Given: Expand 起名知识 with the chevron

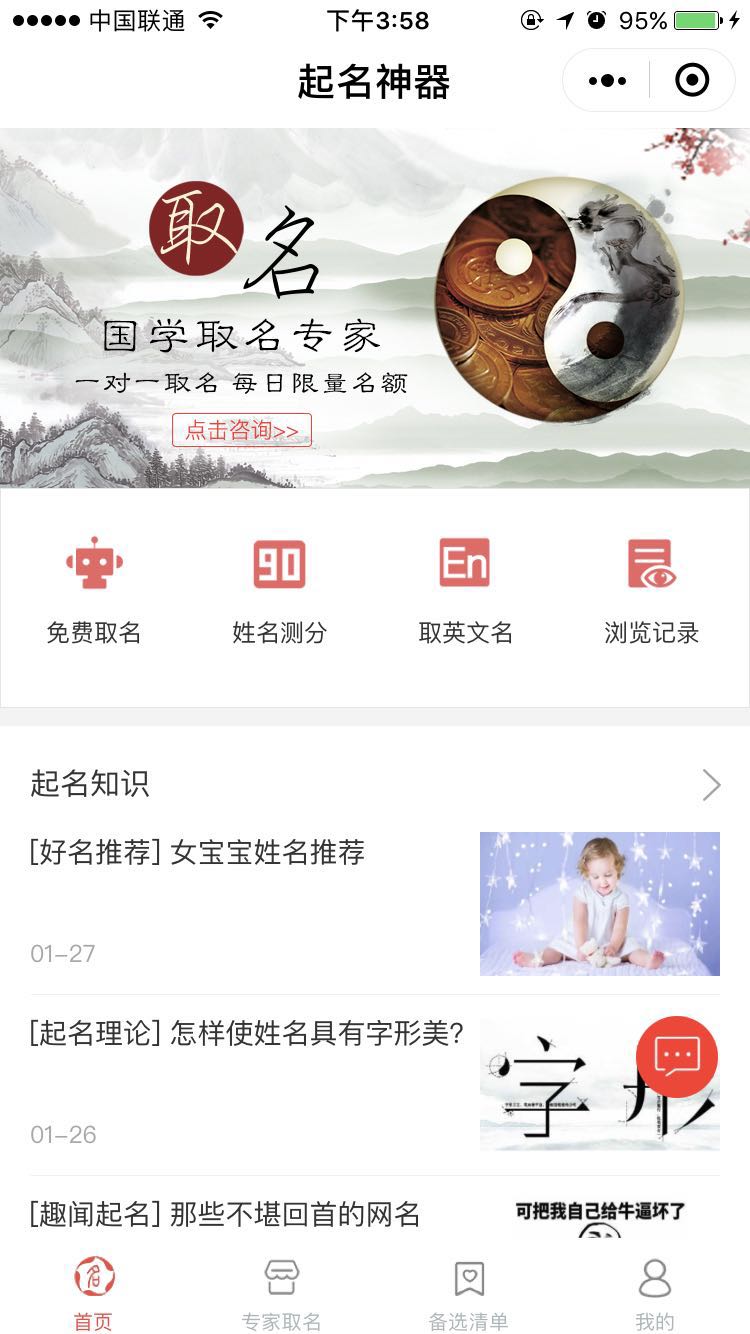Looking at the screenshot, I should click(x=711, y=785).
